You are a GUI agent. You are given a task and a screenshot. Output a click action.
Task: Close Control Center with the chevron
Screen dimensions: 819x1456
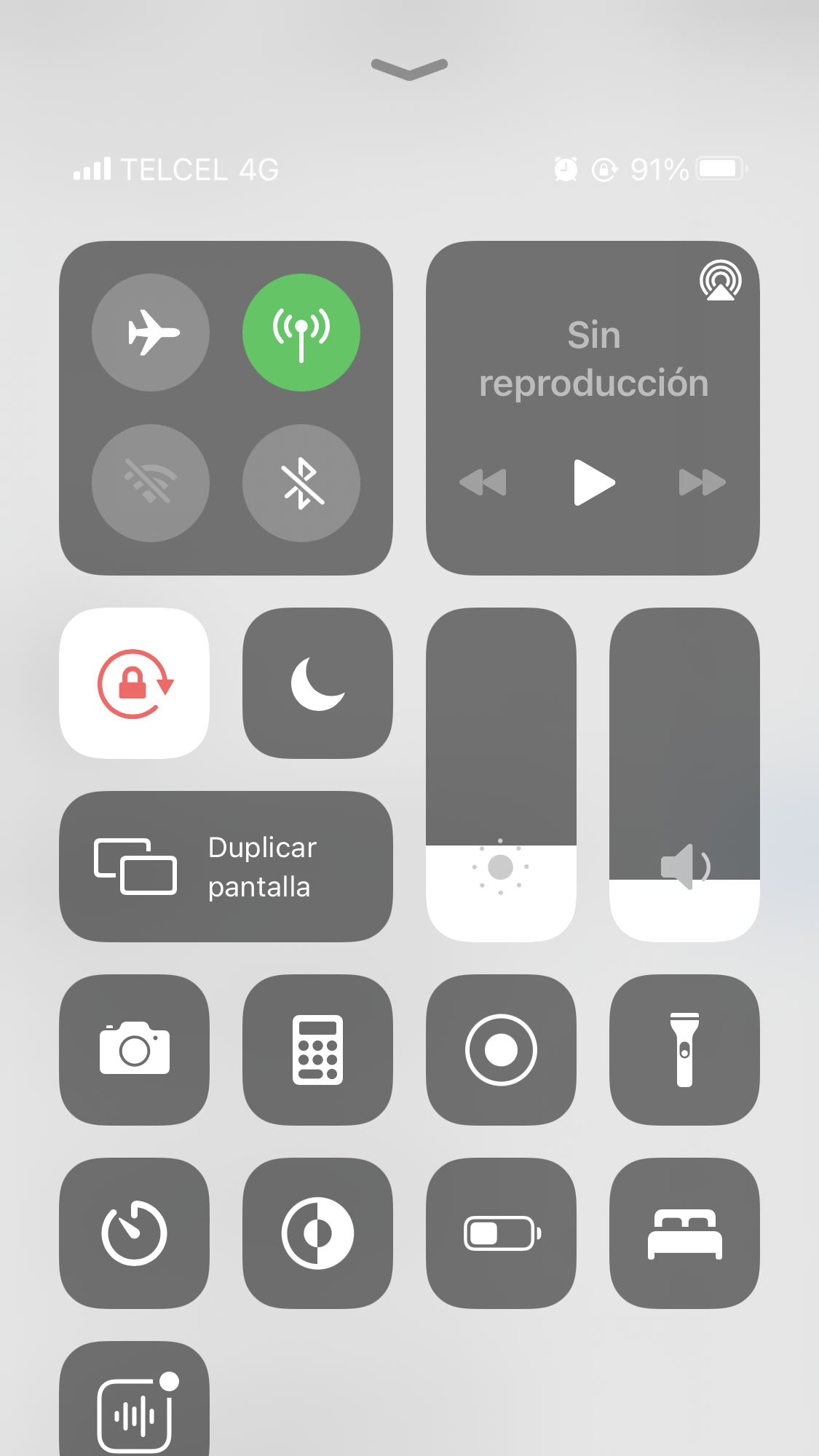pos(409,68)
